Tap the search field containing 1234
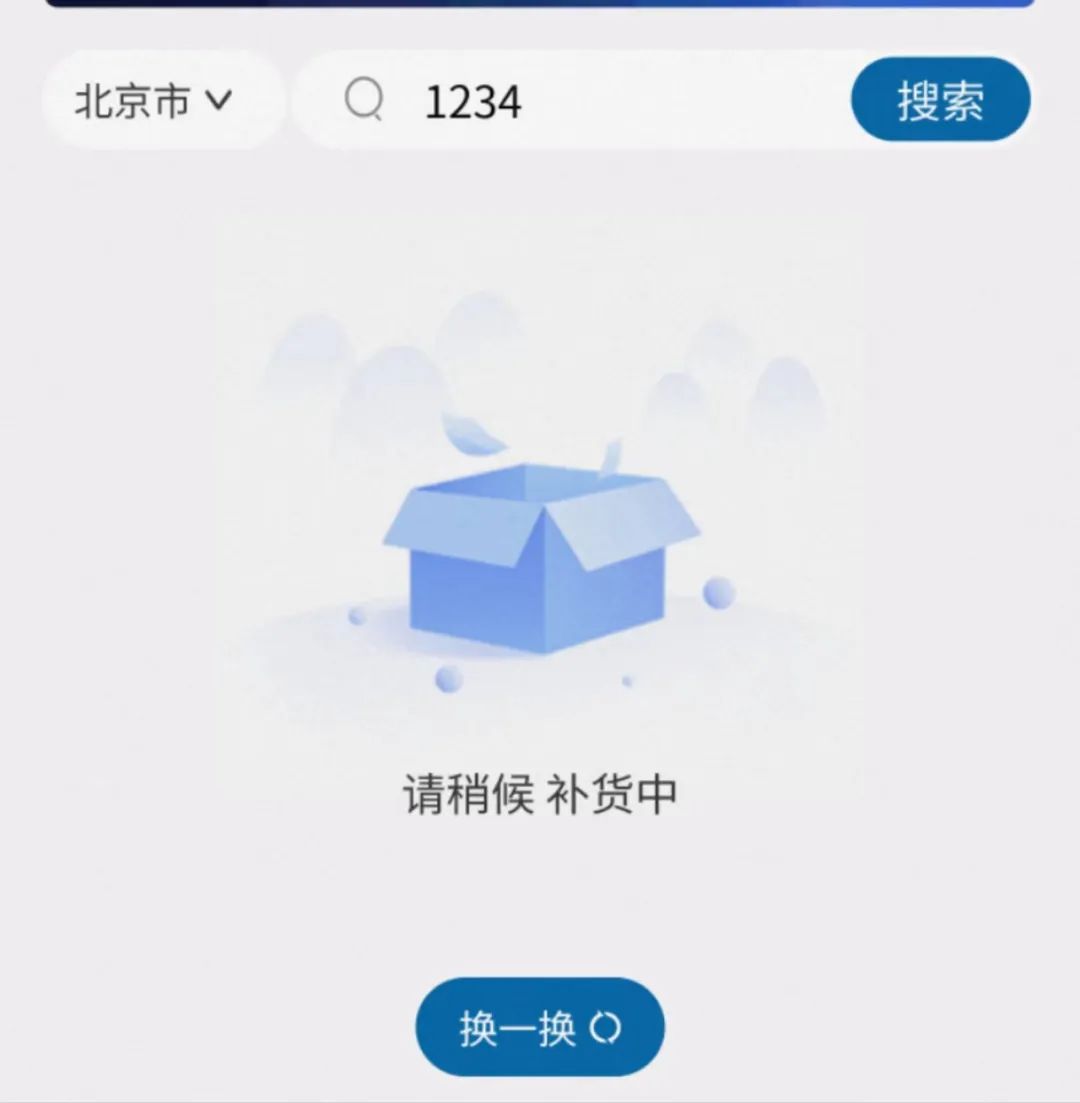 [600, 101]
